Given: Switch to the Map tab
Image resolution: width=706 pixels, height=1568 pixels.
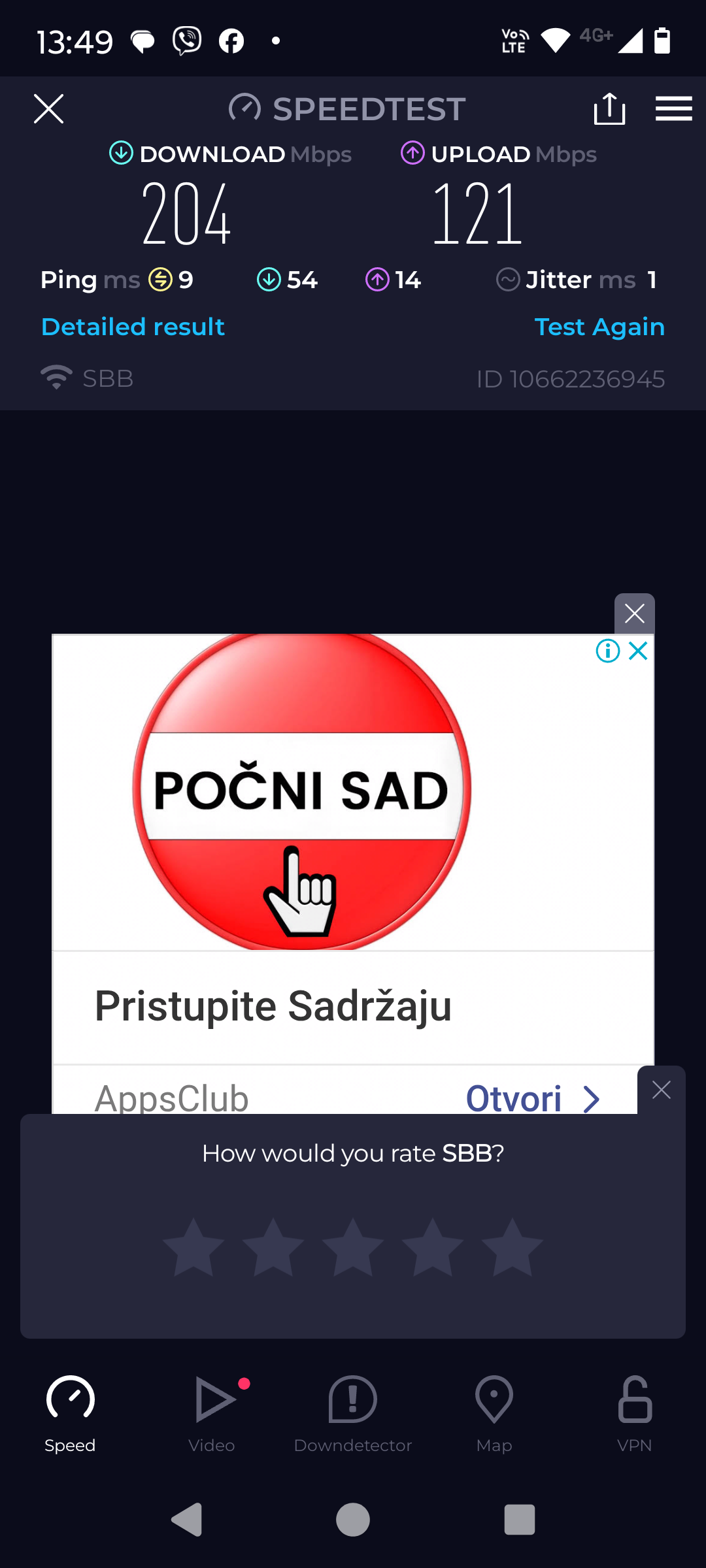Looking at the screenshot, I should coord(494,1413).
